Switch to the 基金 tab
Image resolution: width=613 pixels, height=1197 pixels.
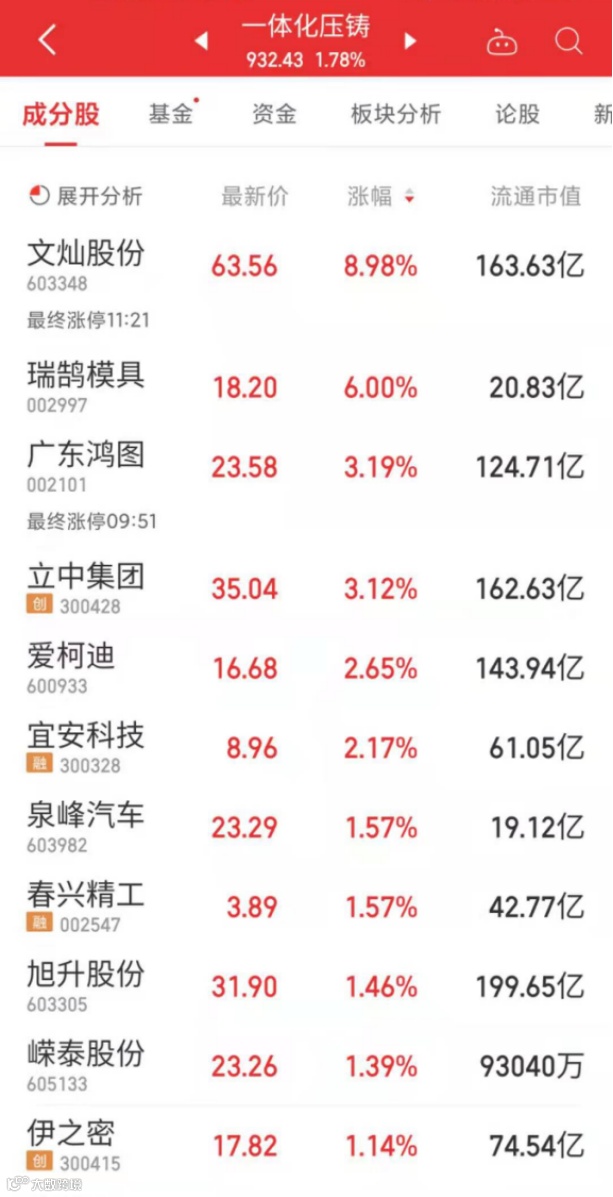click(171, 114)
